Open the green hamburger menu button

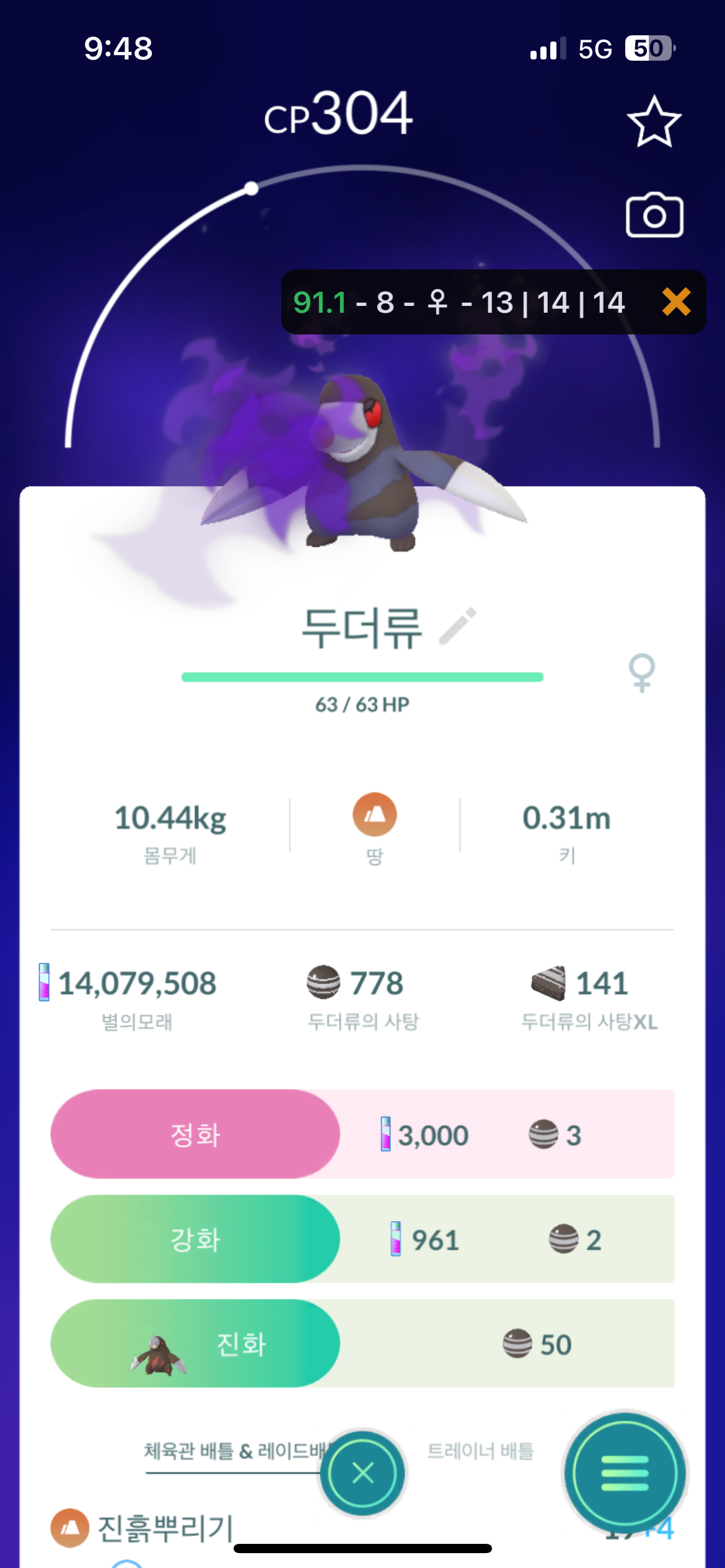625,1473
